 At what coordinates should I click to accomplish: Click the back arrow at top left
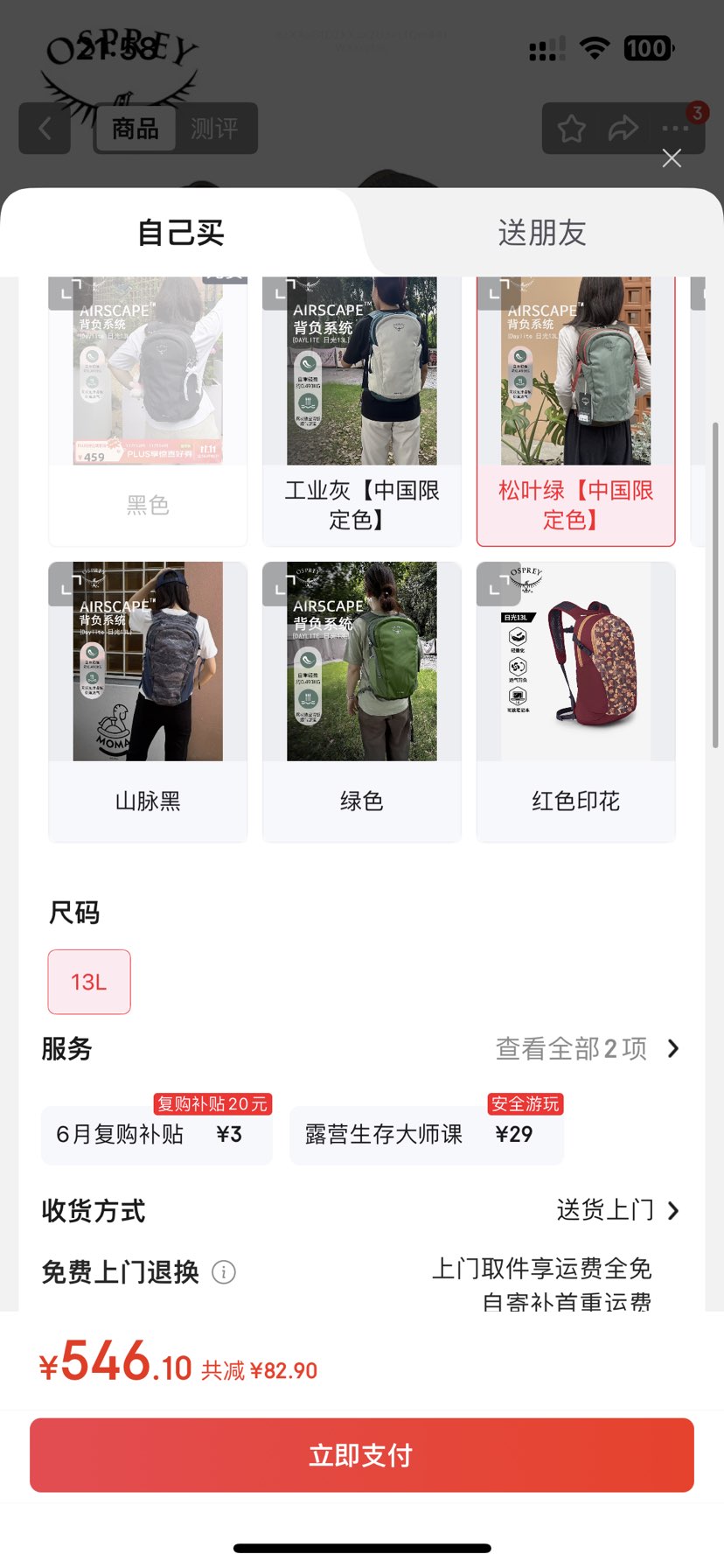[x=44, y=128]
